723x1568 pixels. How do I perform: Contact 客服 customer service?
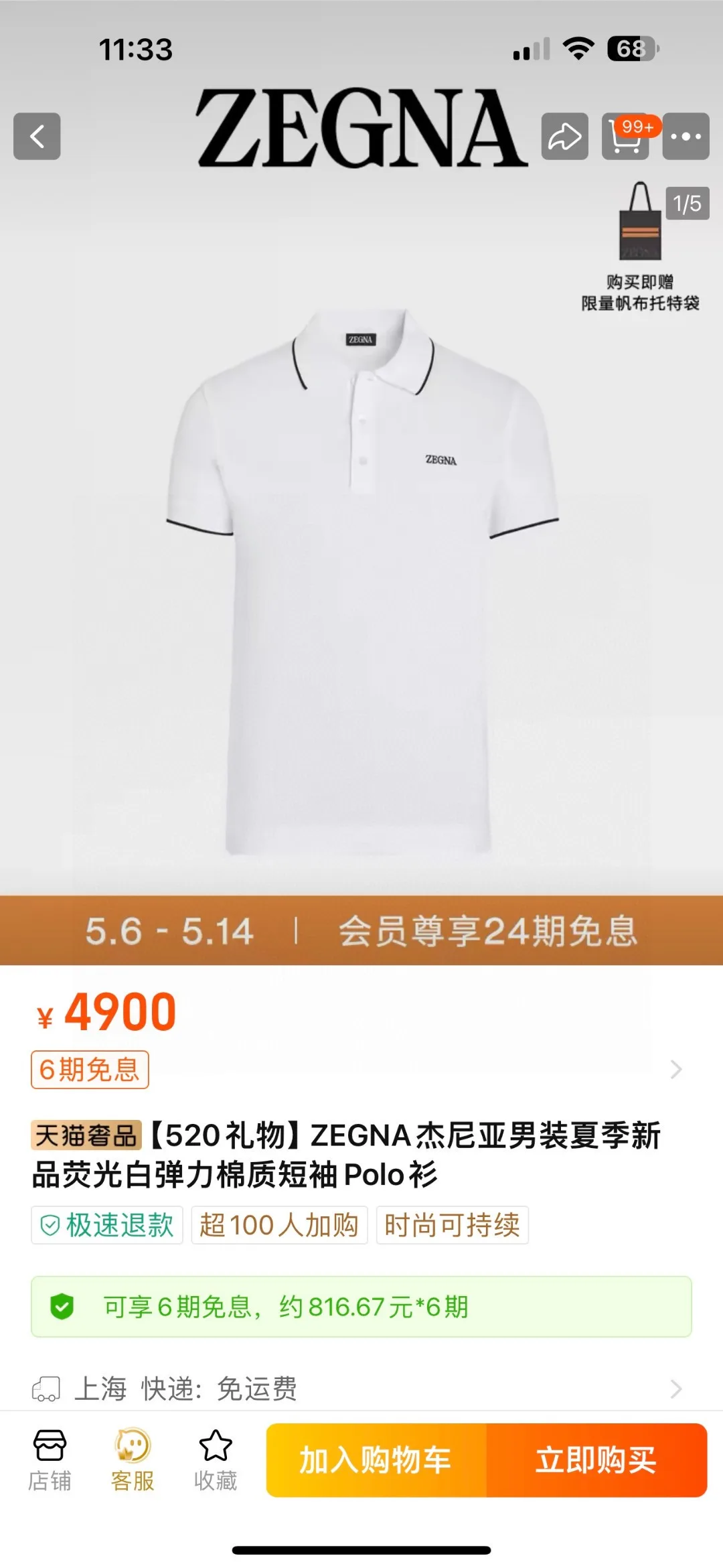pos(133,1460)
